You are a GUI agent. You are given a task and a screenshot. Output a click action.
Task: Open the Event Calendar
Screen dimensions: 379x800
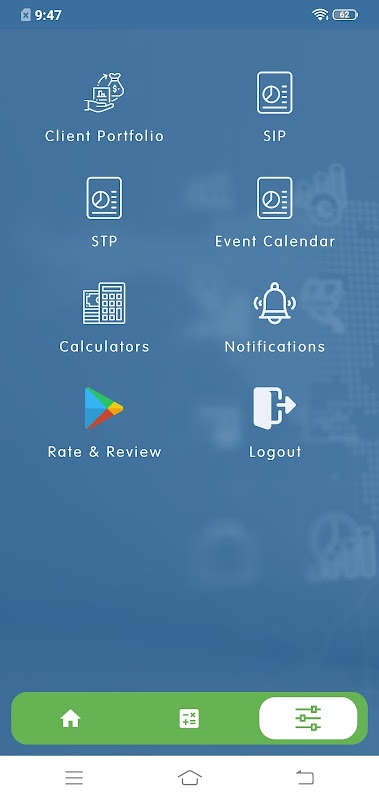(x=274, y=212)
